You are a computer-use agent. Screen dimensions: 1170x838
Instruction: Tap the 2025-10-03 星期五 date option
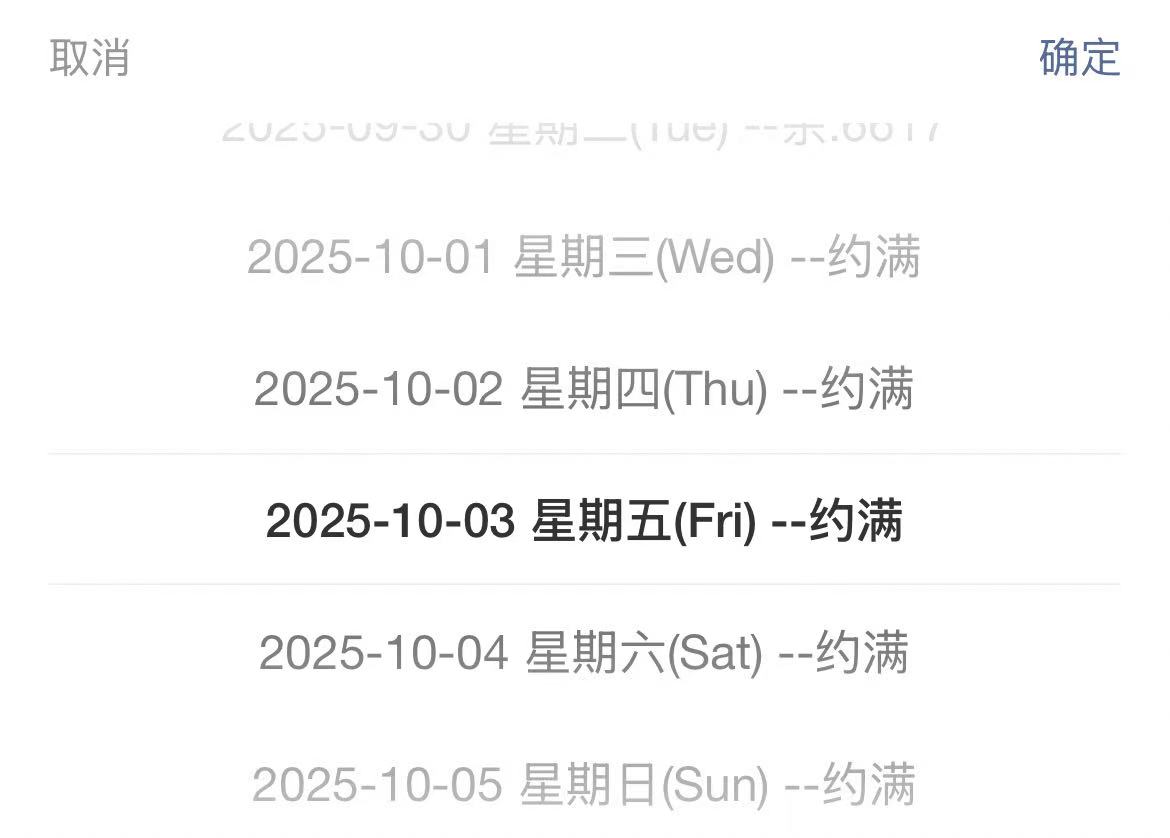pos(584,521)
